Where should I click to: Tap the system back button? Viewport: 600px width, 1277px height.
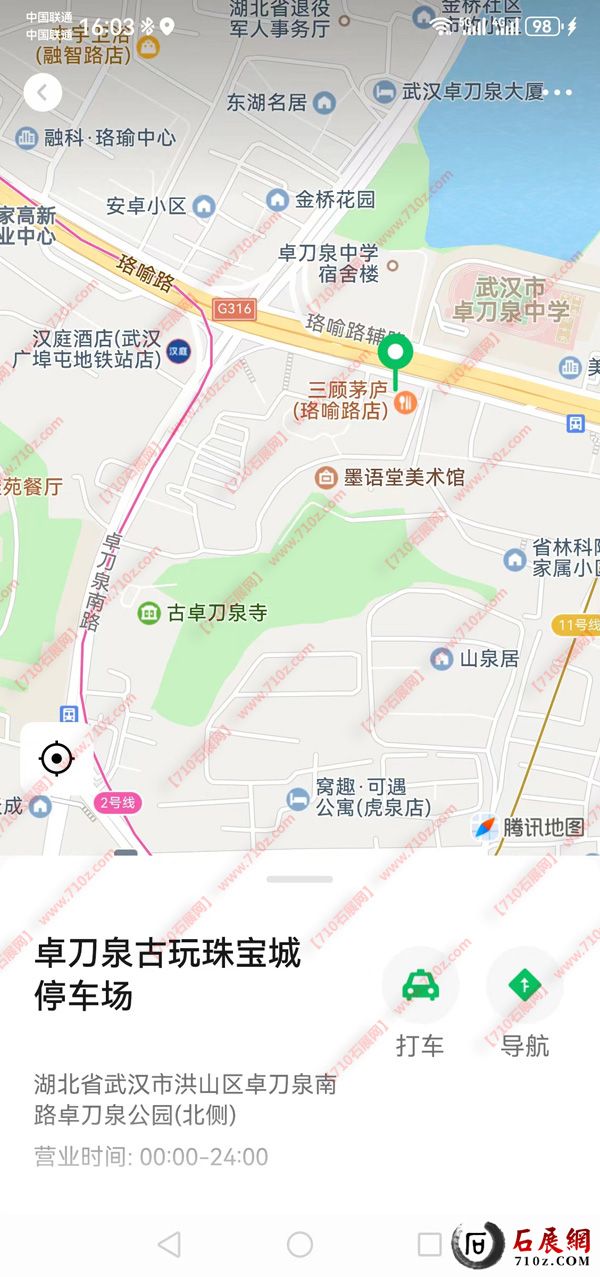point(170,1244)
